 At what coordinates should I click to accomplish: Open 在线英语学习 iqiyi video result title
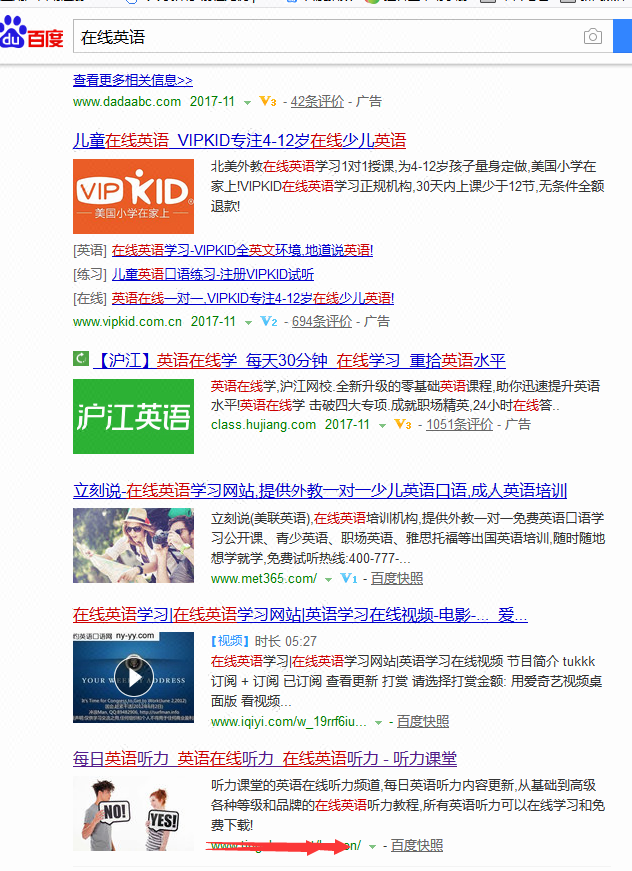[300, 614]
